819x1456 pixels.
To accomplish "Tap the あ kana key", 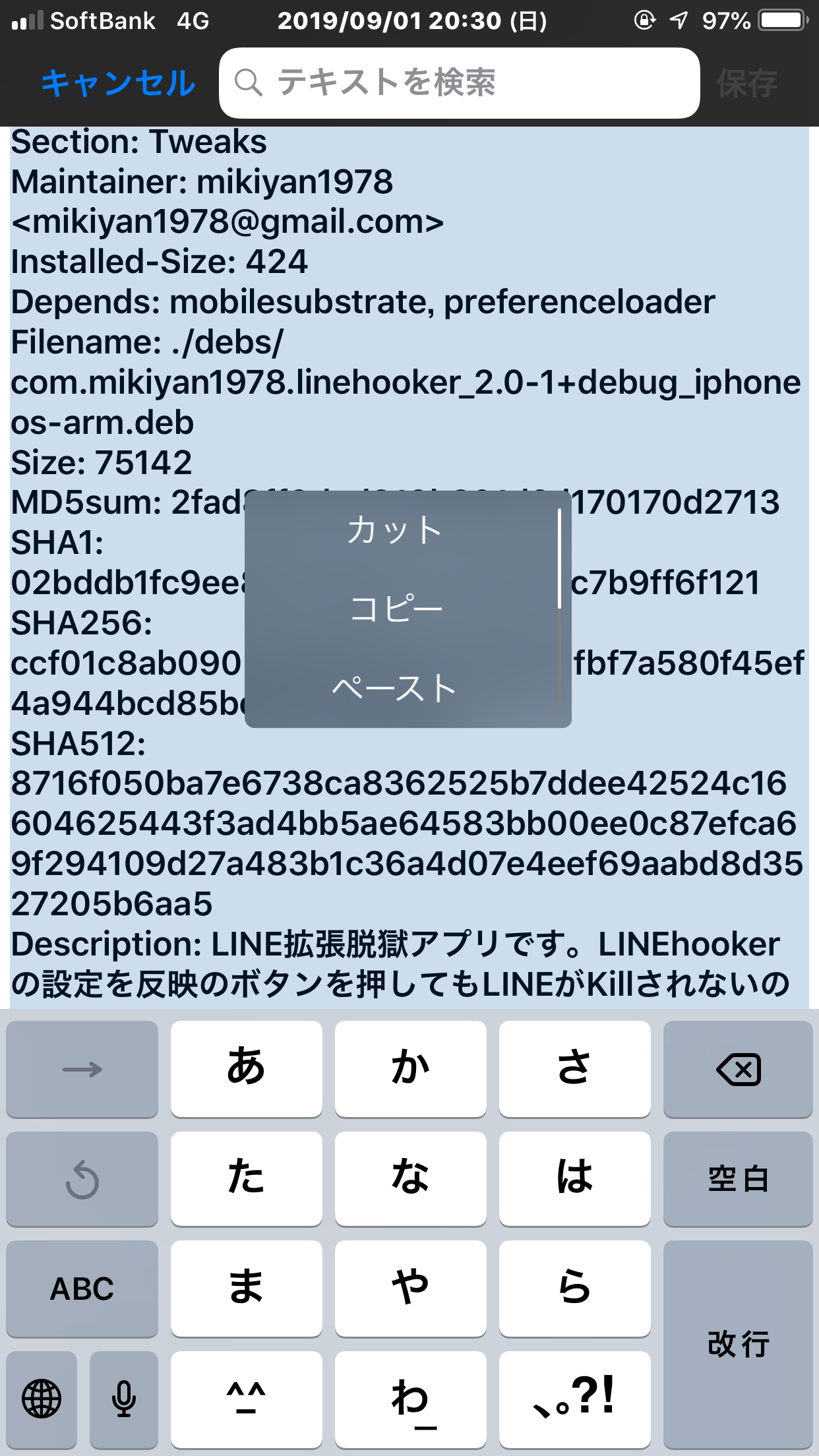I will pyautogui.click(x=246, y=1069).
